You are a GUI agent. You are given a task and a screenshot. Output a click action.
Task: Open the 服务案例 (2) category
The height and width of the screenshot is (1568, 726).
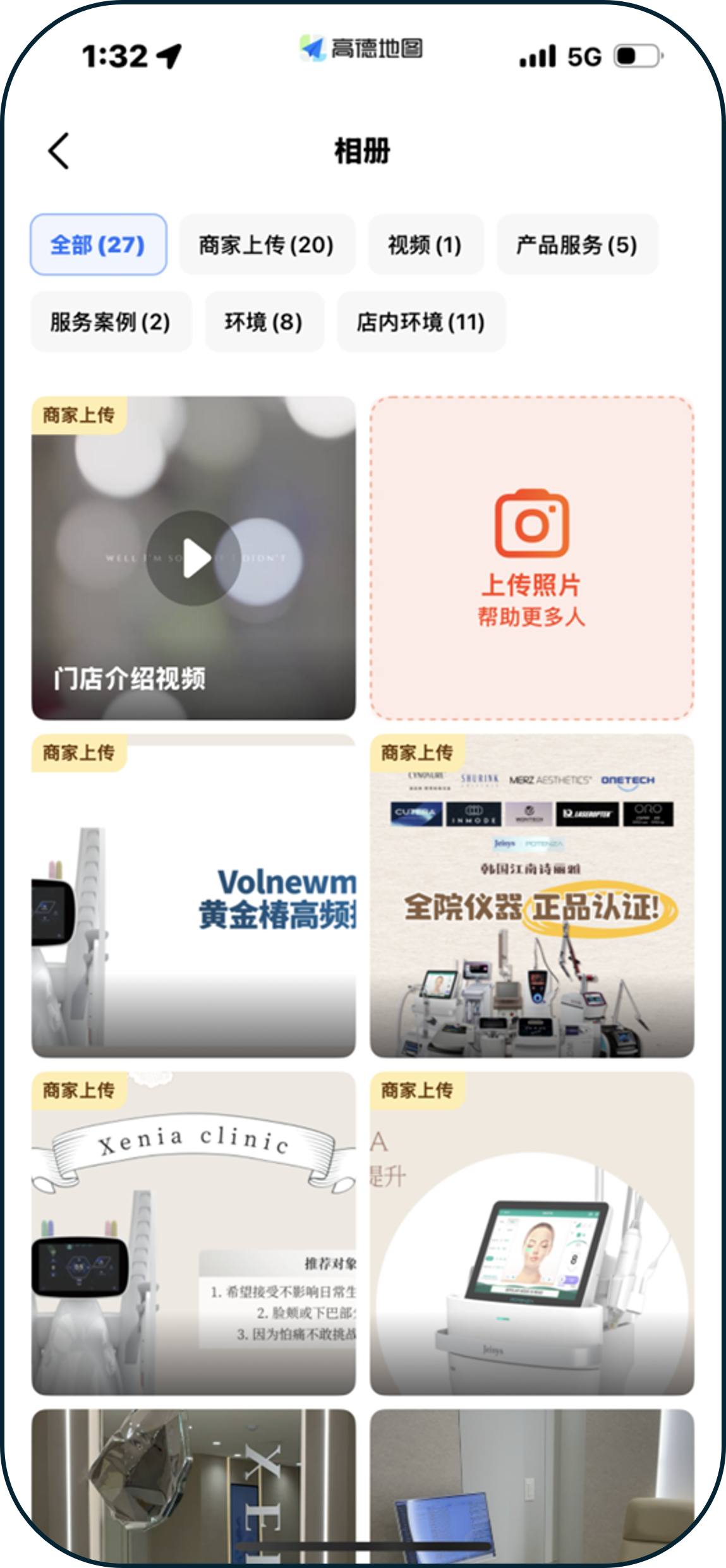[111, 322]
